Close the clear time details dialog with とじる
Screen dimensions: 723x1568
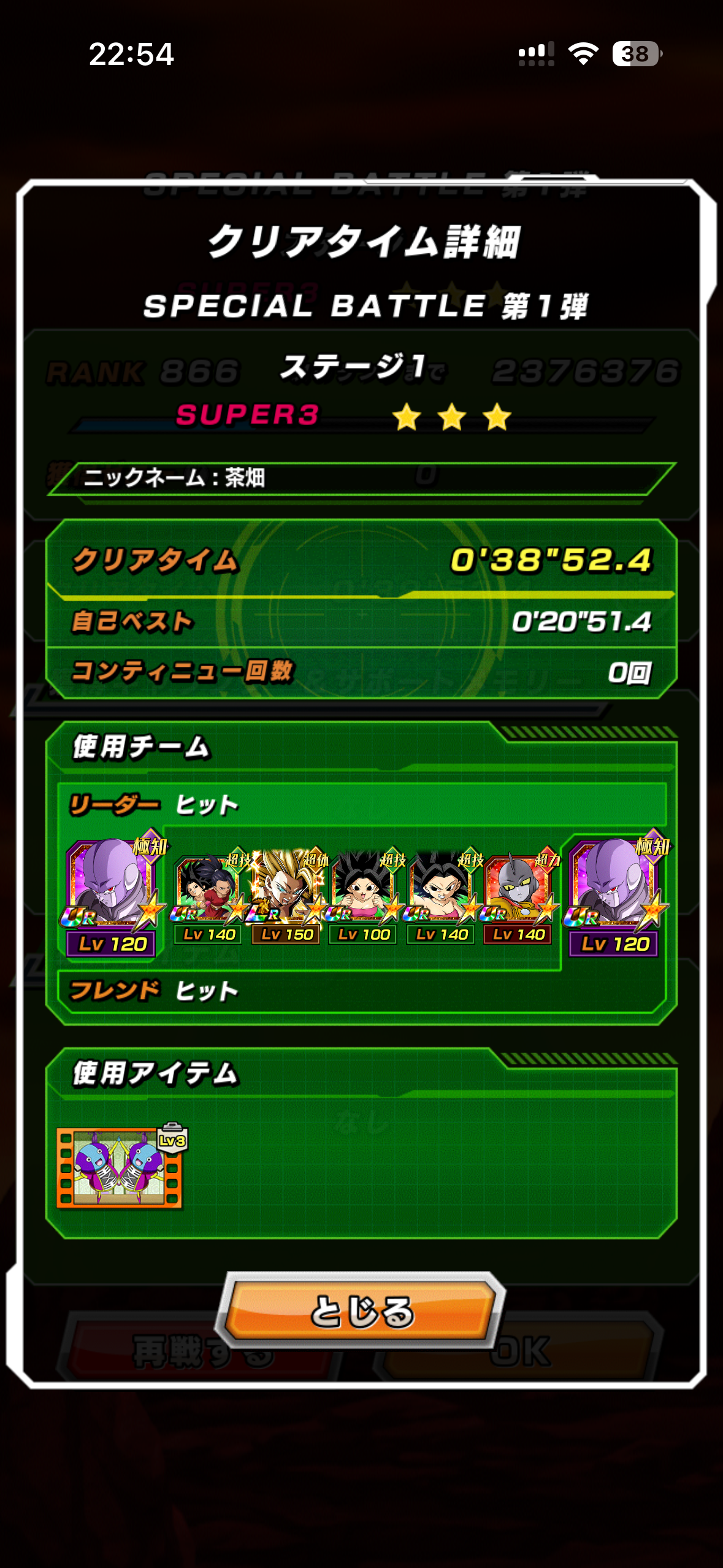[x=362, y=1310]
